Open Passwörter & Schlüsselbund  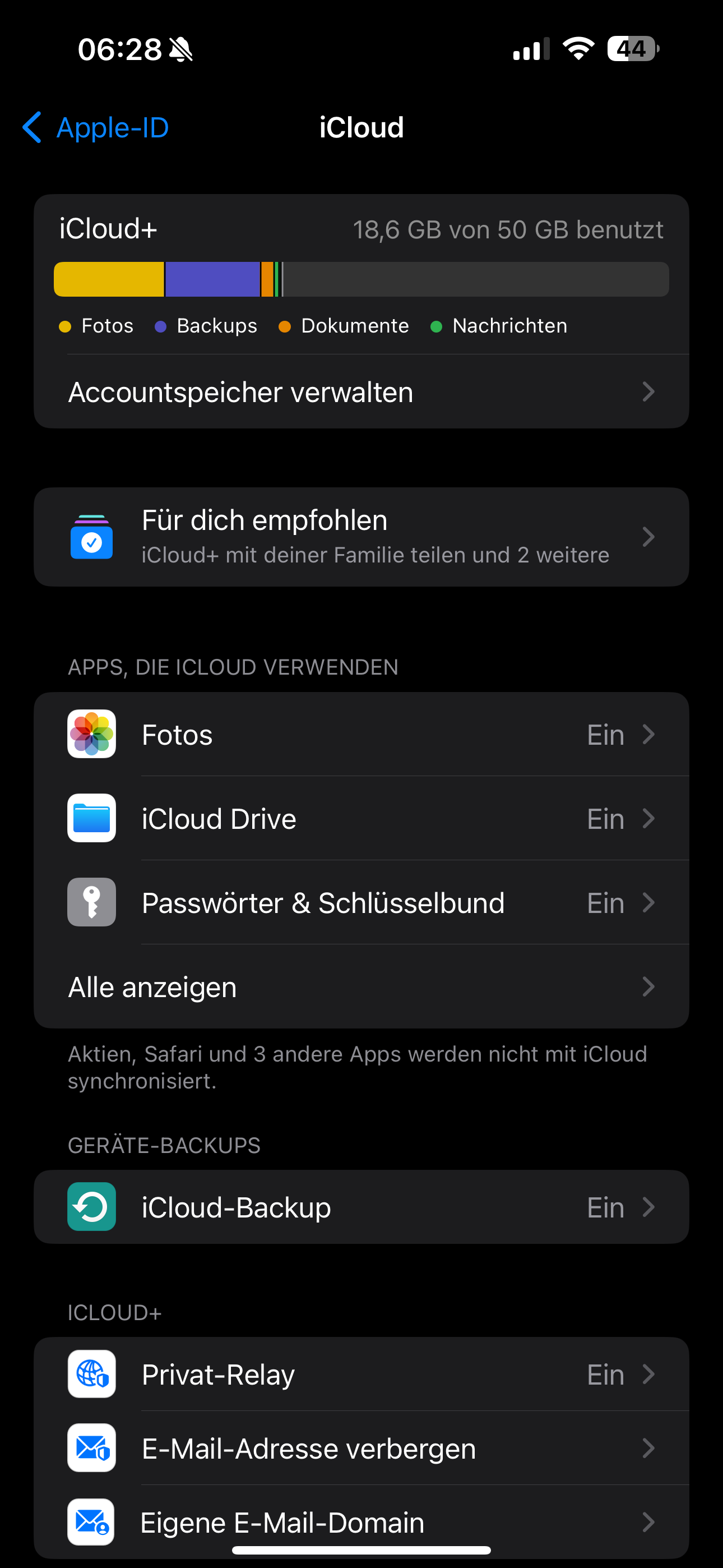[x=361, y=903]
